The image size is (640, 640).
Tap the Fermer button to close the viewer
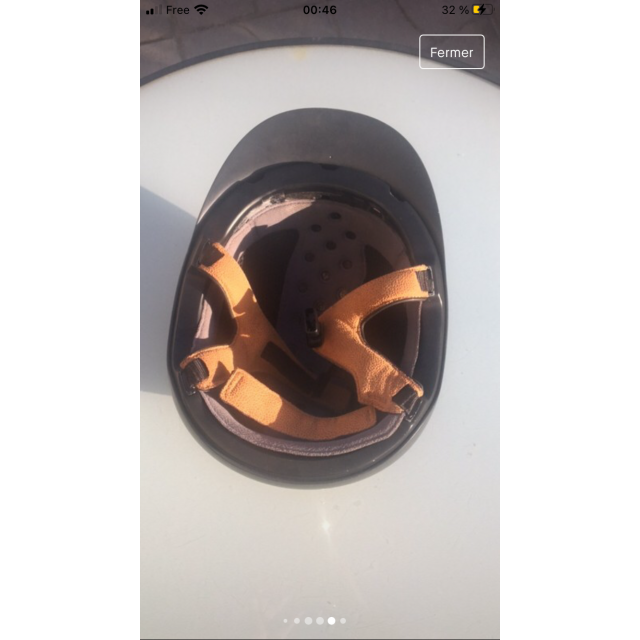coord(451,52)
